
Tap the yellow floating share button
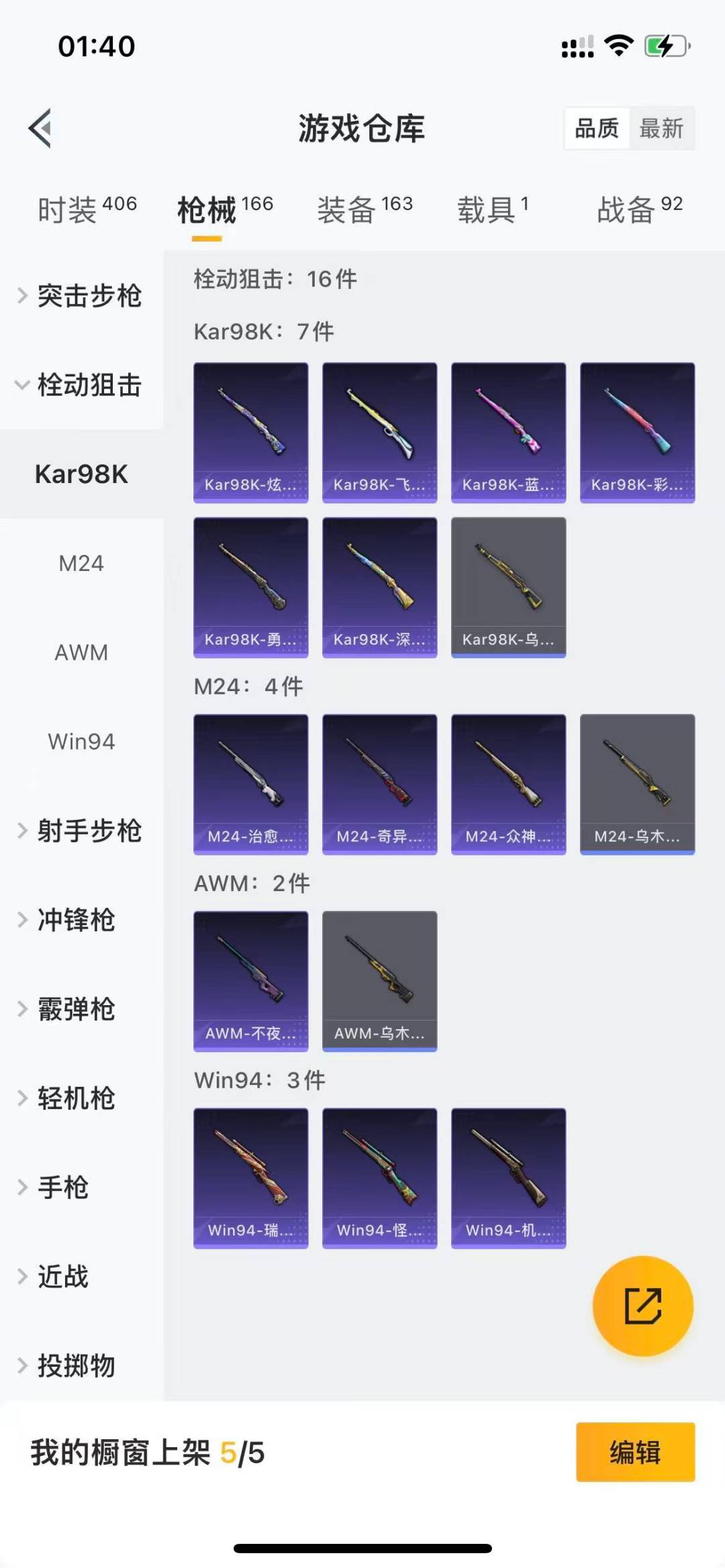642,1306
